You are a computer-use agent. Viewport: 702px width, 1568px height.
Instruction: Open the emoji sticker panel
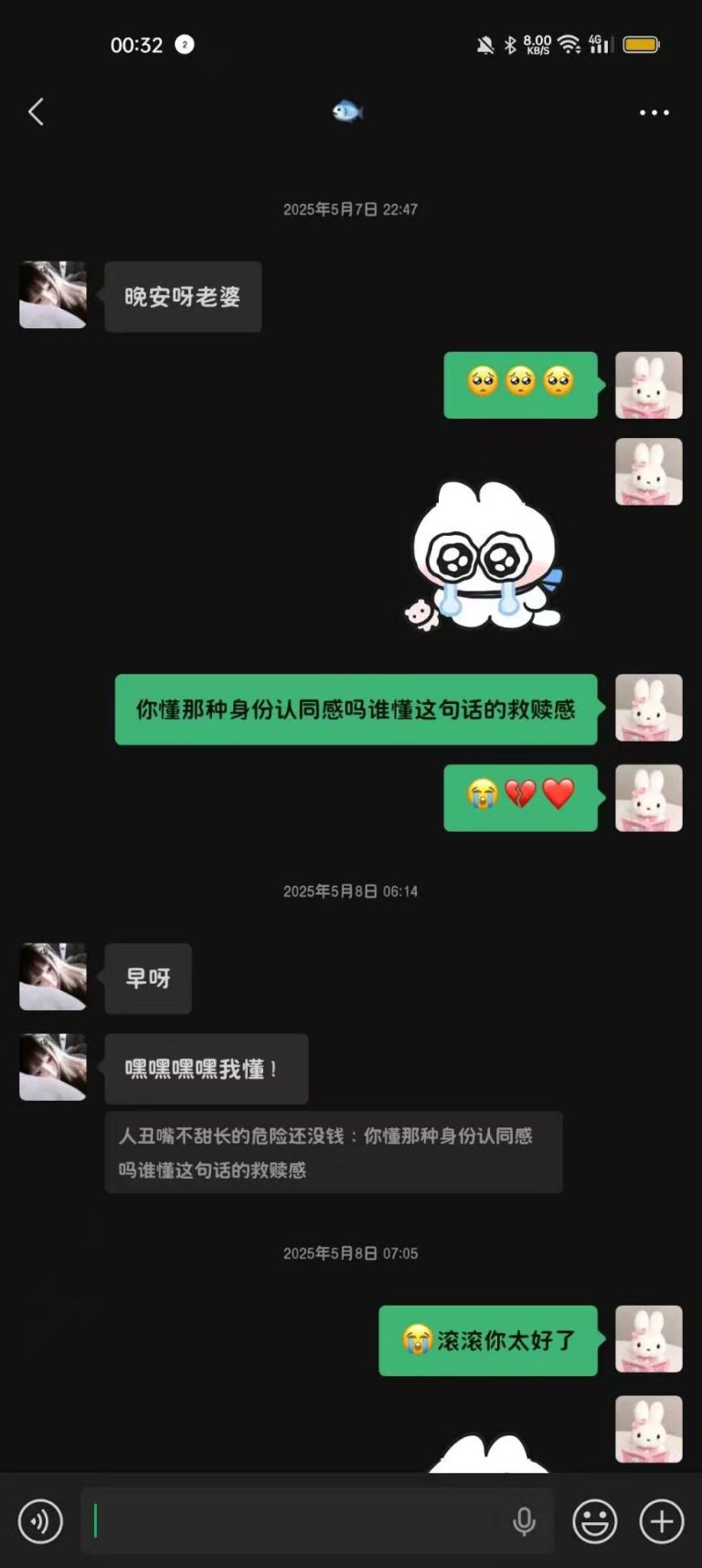tap(594, 1521)
